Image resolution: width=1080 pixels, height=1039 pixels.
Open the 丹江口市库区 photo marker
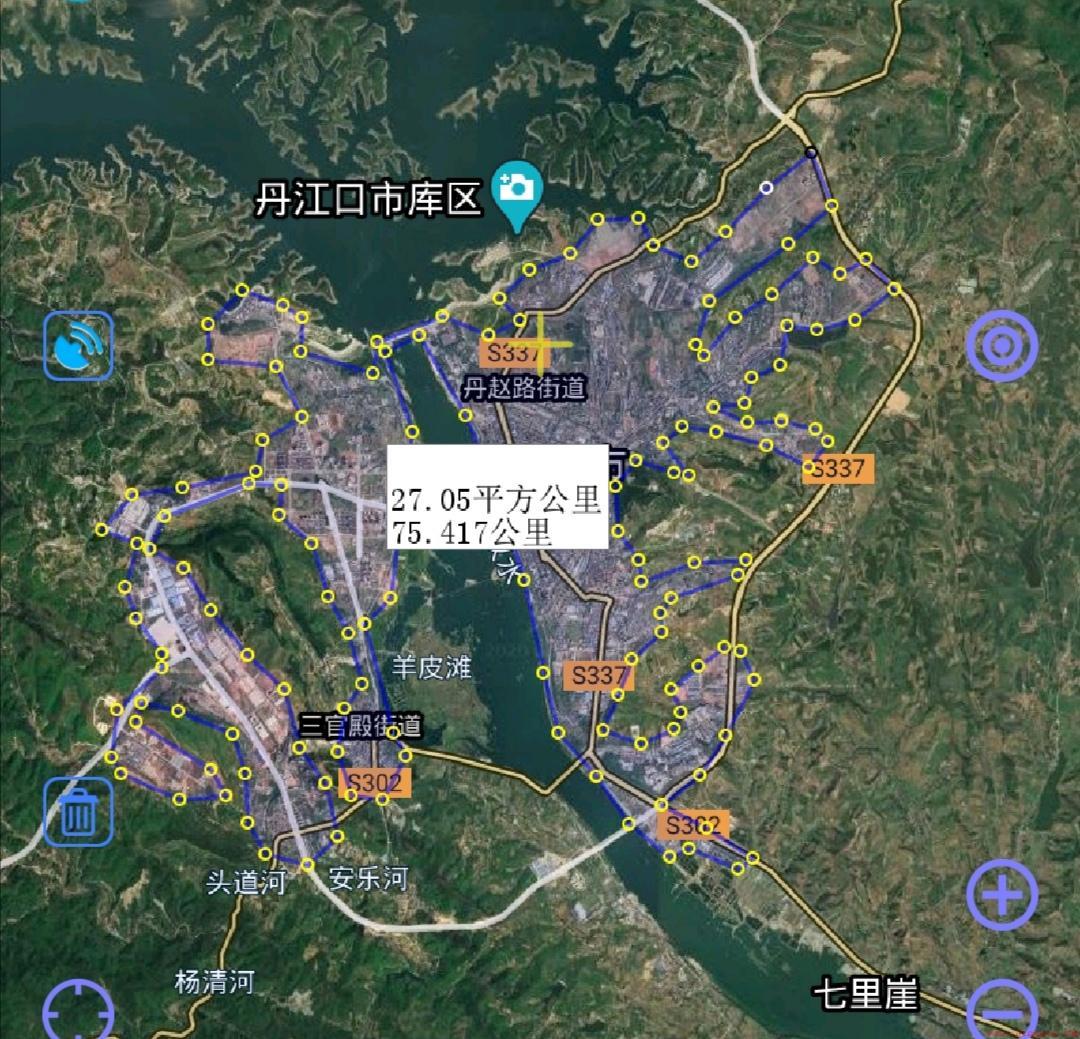point(517,192)
